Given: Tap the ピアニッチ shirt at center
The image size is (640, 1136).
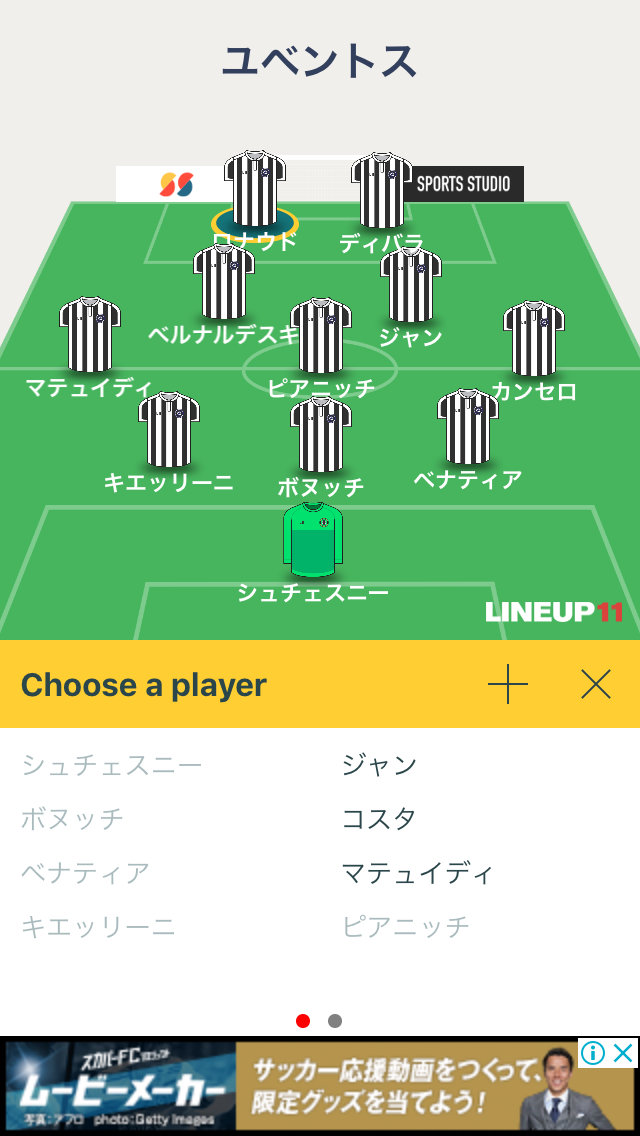Looking at the screenshot, I should (x=321, y=336).
